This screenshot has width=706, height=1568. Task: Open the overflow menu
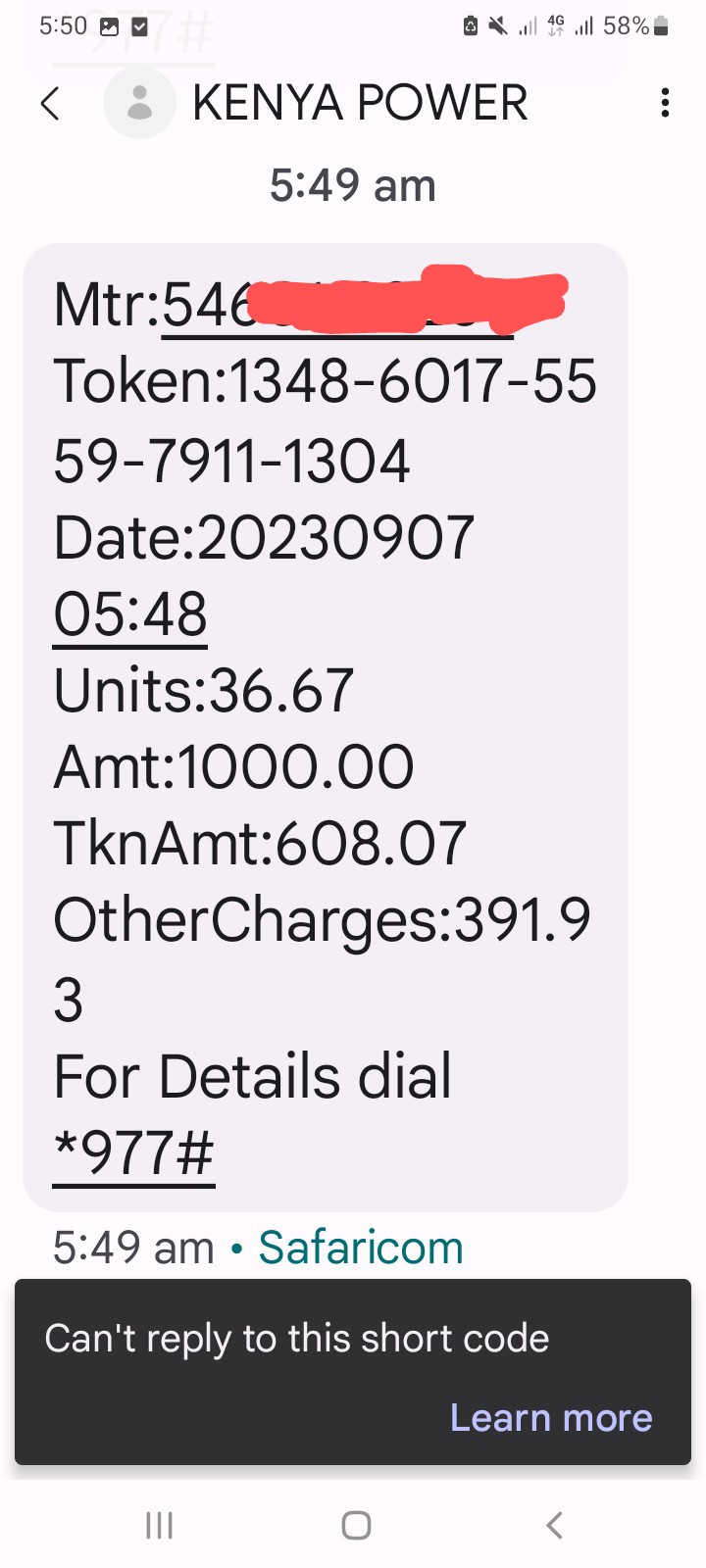[665, 103]
